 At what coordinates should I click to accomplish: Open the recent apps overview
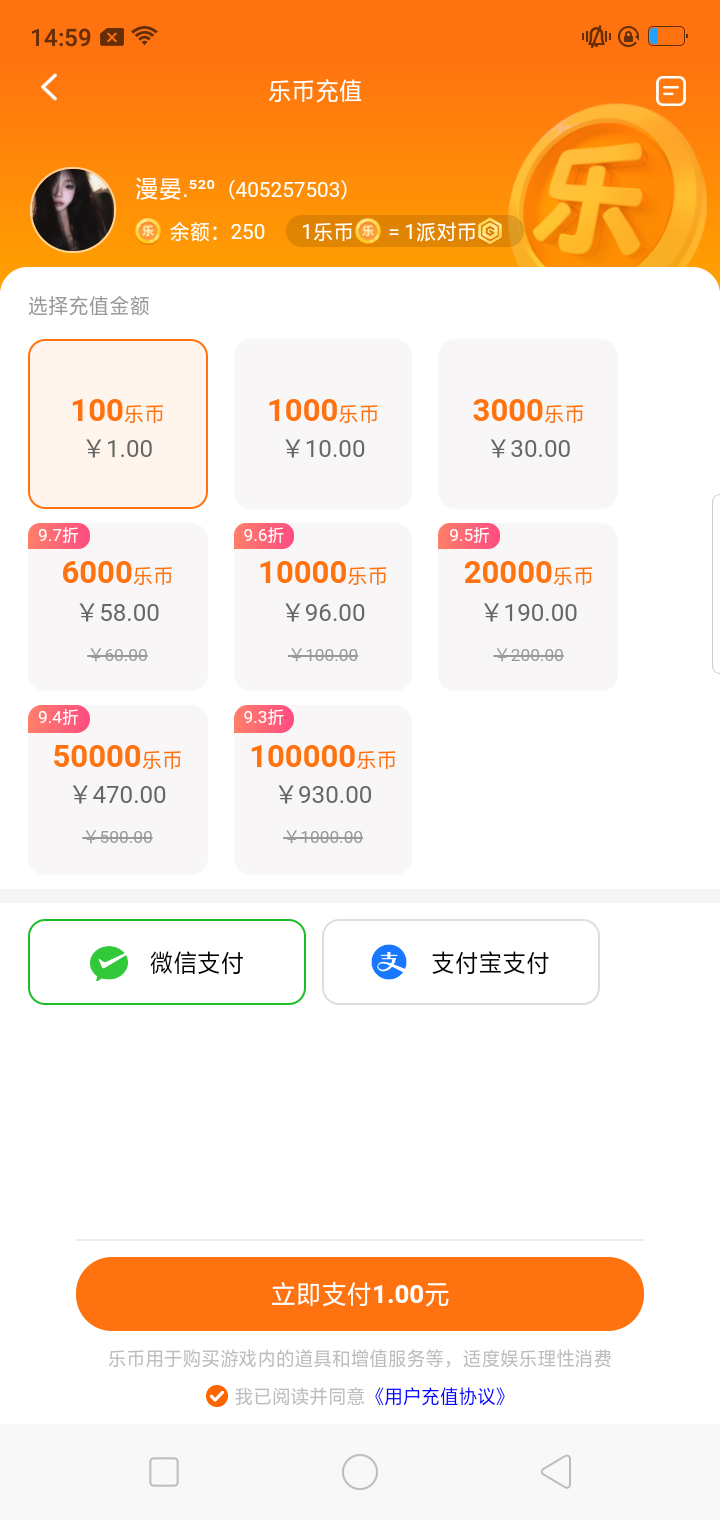point(164,1472)
